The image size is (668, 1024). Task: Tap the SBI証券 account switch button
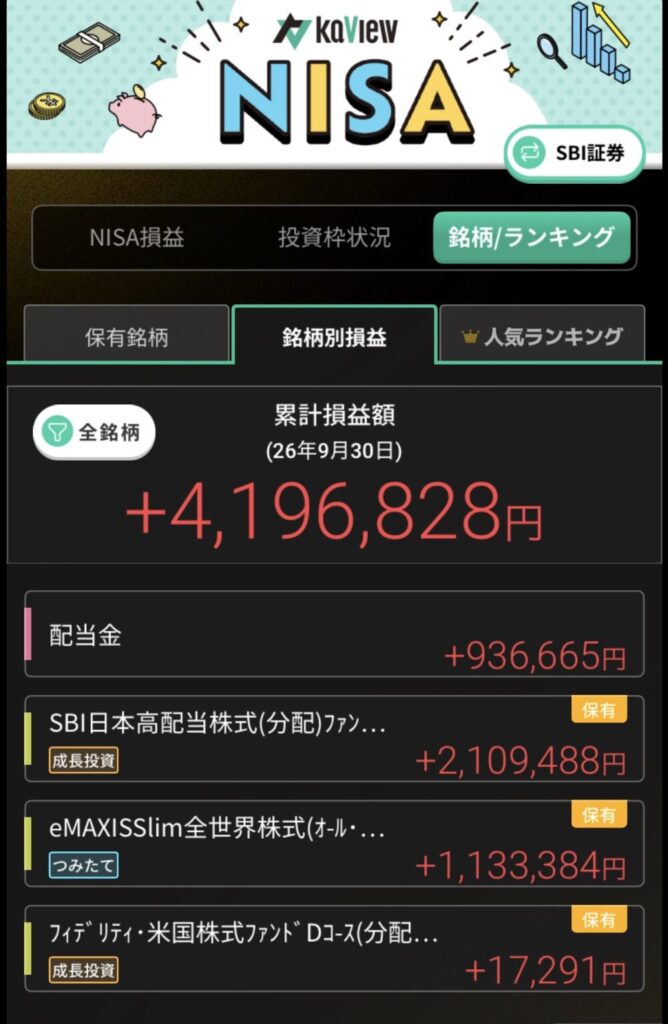click(575, 153)
